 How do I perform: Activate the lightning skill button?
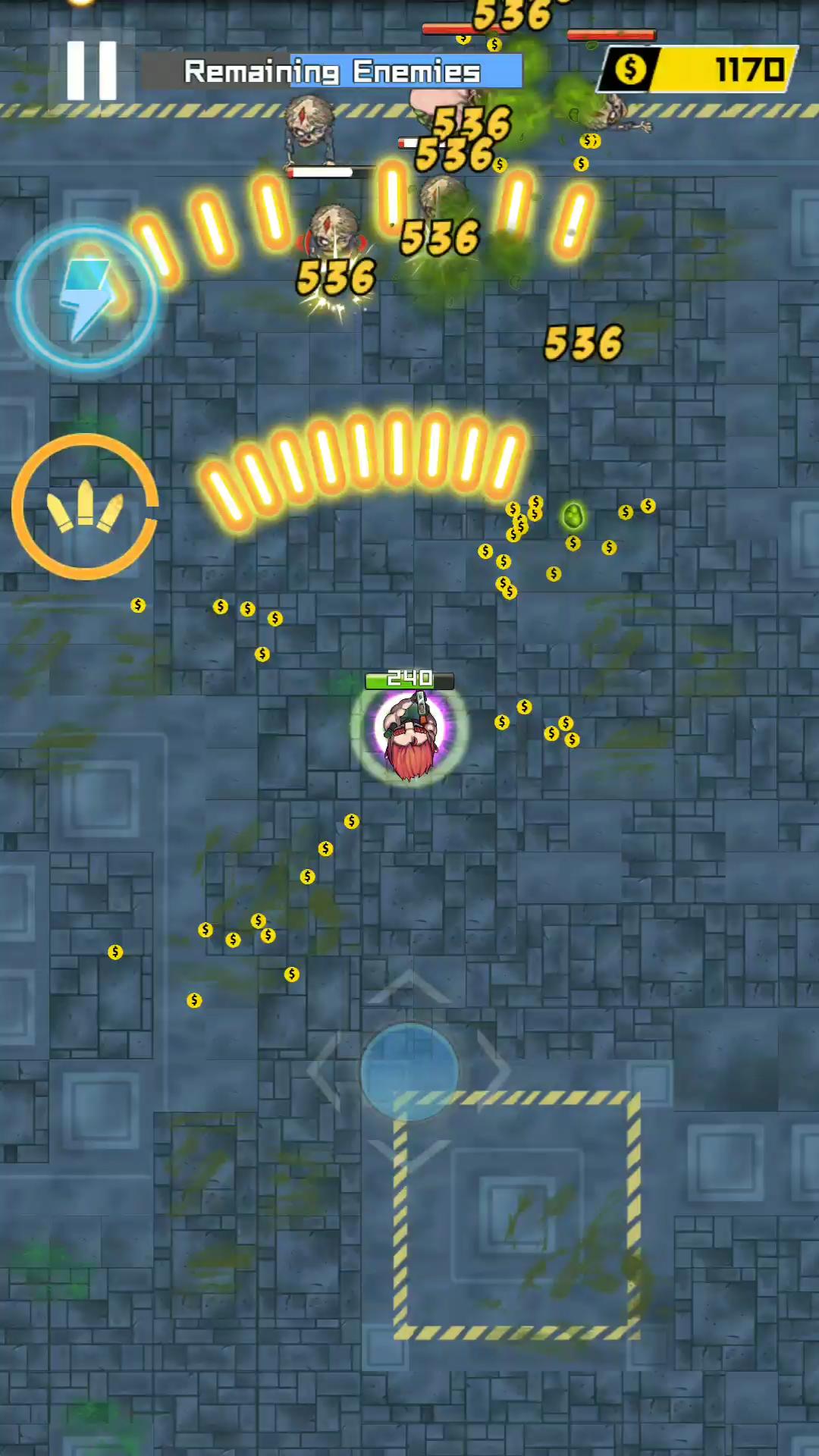(86, 299)
